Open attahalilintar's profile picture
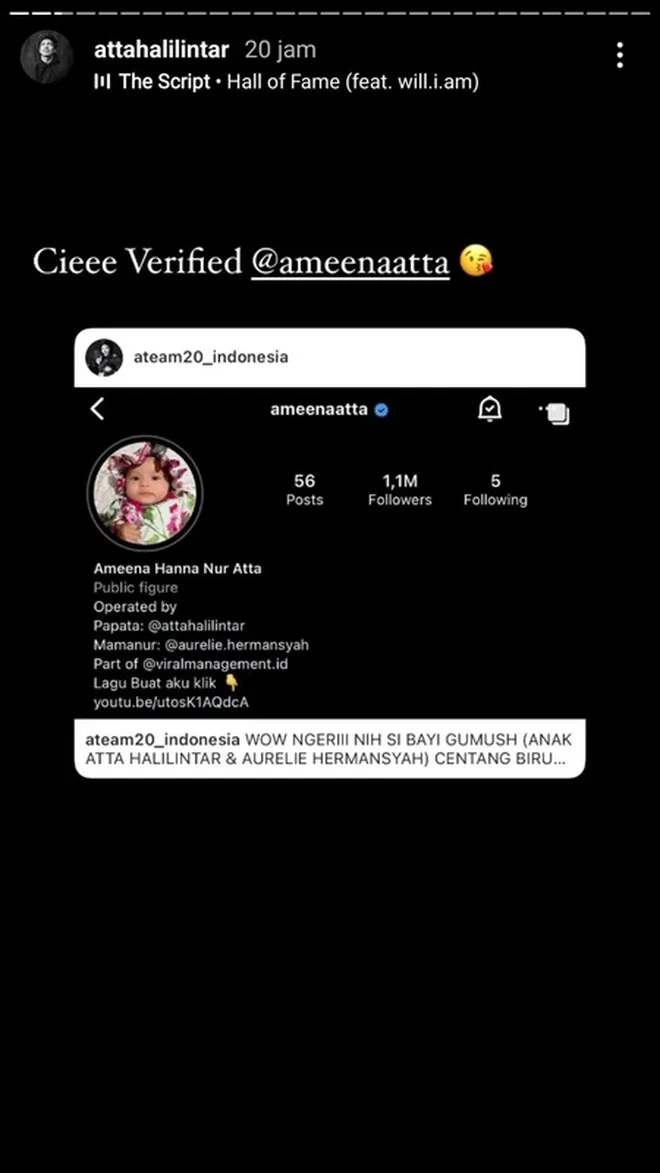Image resolution: width=660 pixels, height=1173 pixels. (46, 57)
